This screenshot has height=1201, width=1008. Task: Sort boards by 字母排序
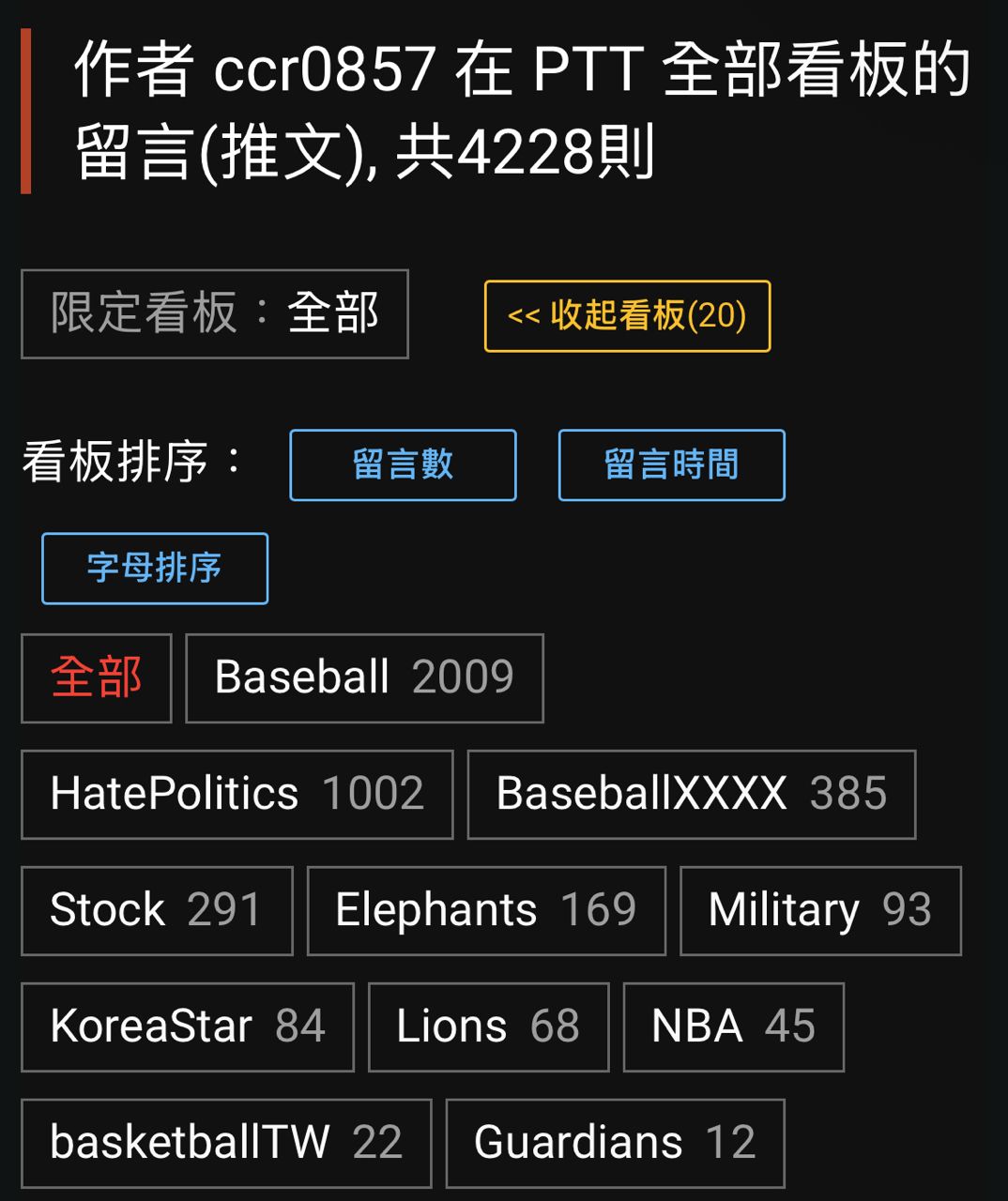pyautogui.click(x=155, y=569)
